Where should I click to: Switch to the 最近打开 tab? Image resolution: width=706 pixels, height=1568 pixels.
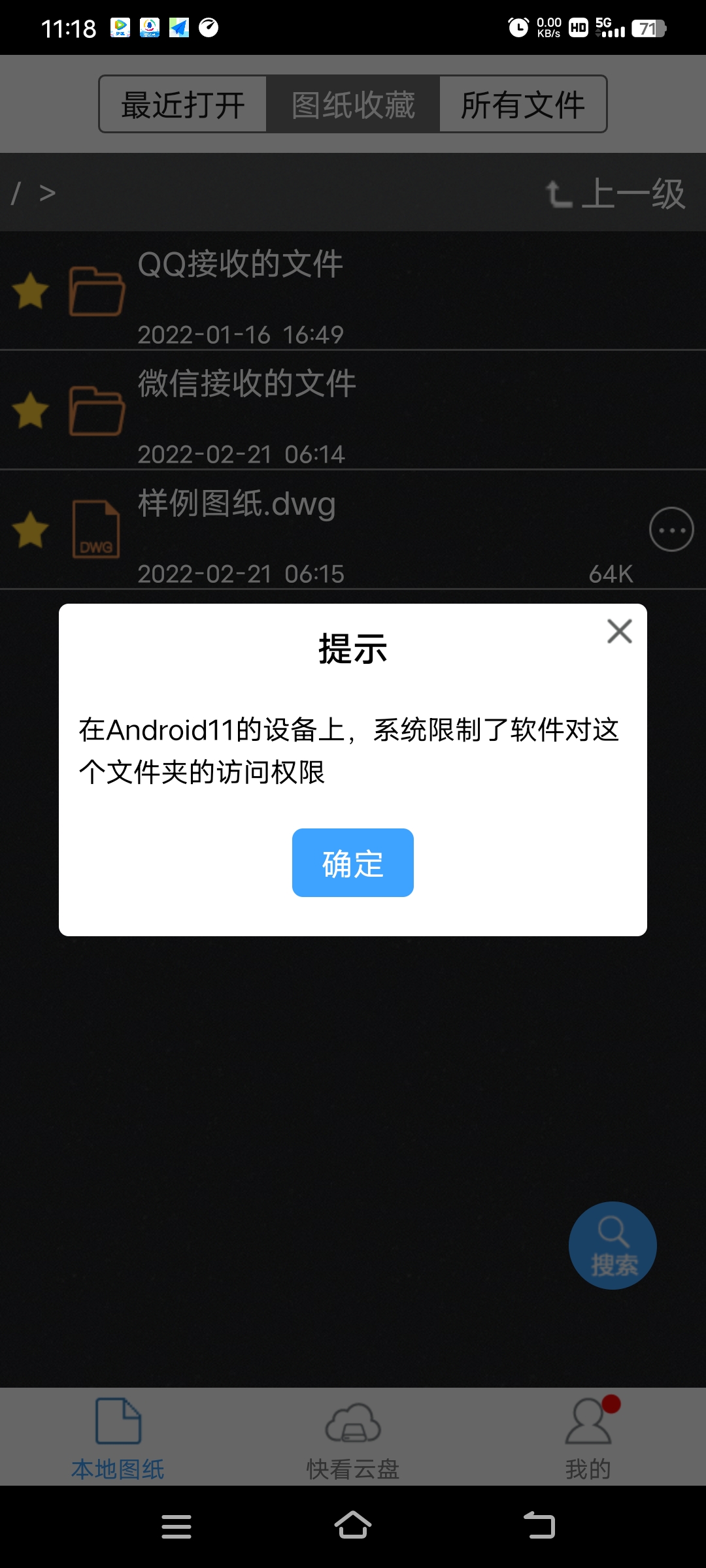[183, 105]
